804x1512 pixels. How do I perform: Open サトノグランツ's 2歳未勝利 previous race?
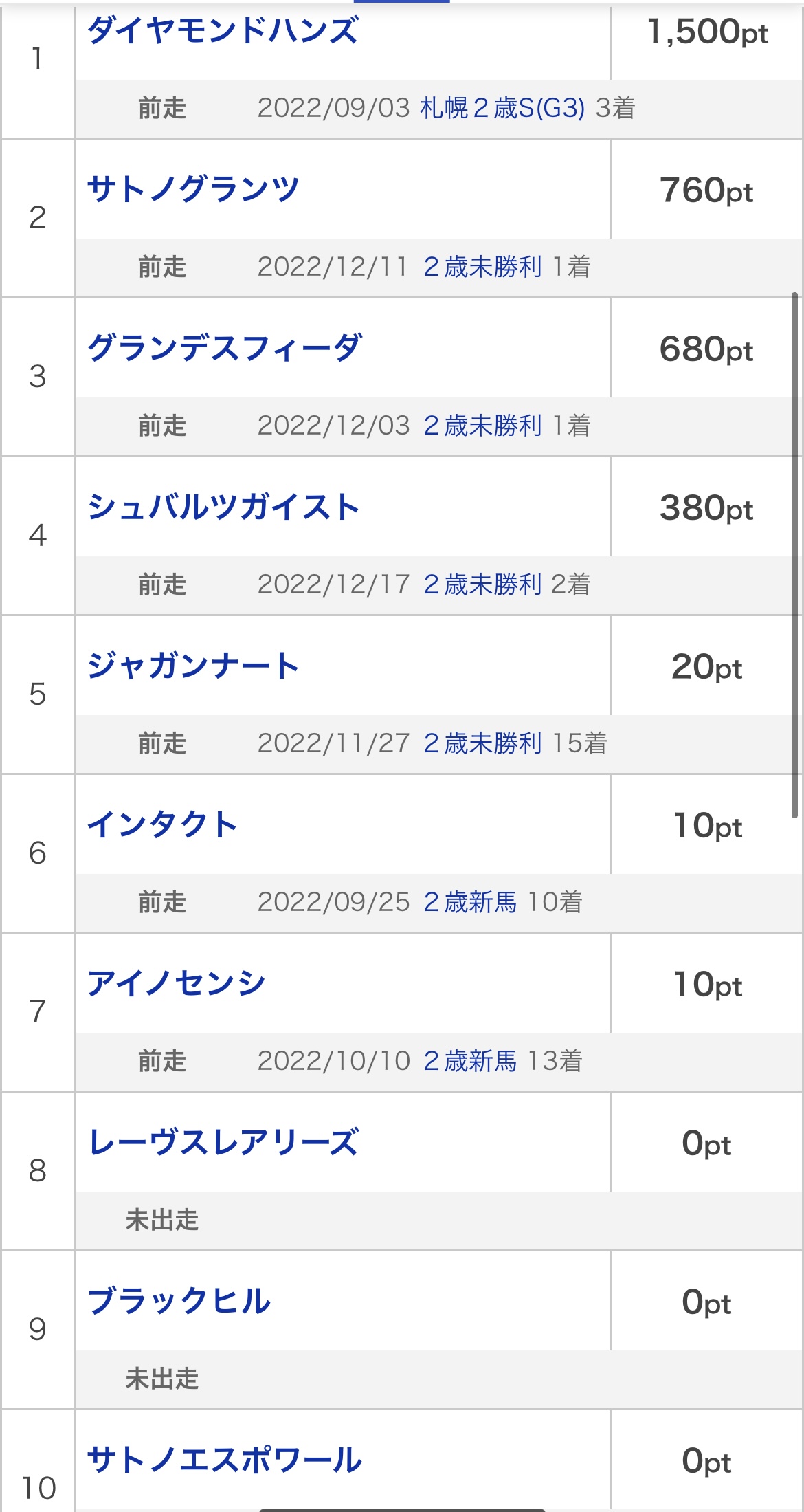[482, 267]
